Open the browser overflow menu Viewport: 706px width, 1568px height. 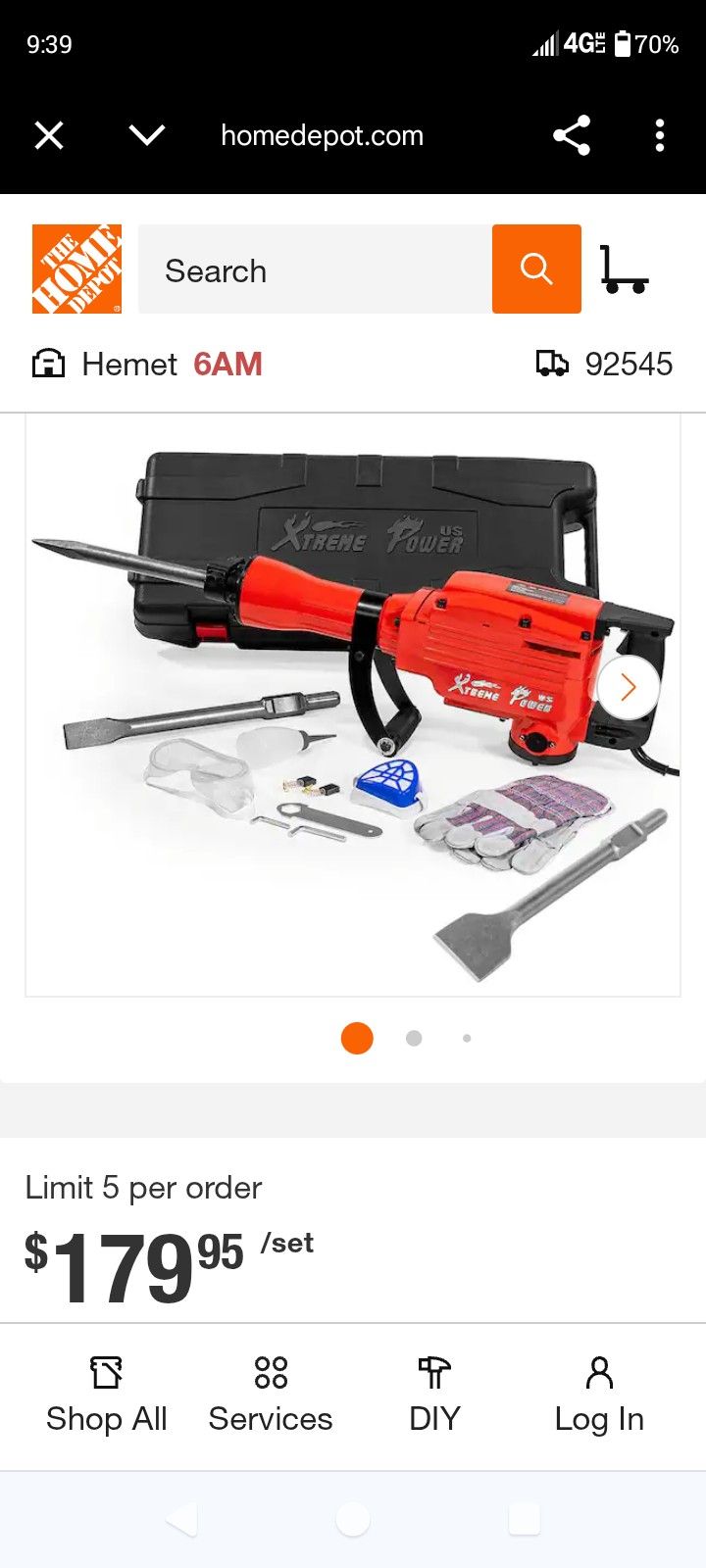pos(660,135)
